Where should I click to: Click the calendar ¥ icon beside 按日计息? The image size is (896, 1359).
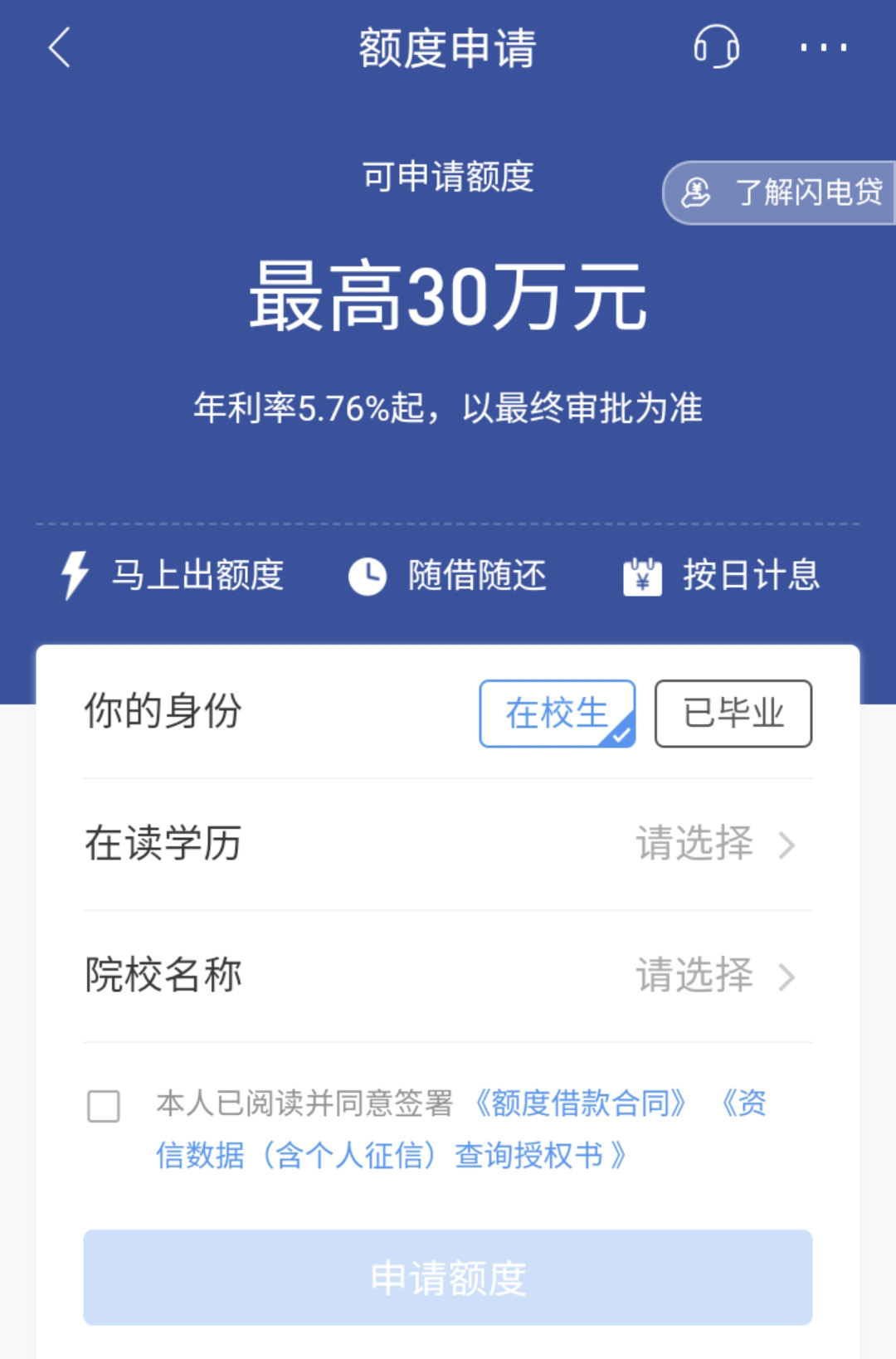coord(643,577)
